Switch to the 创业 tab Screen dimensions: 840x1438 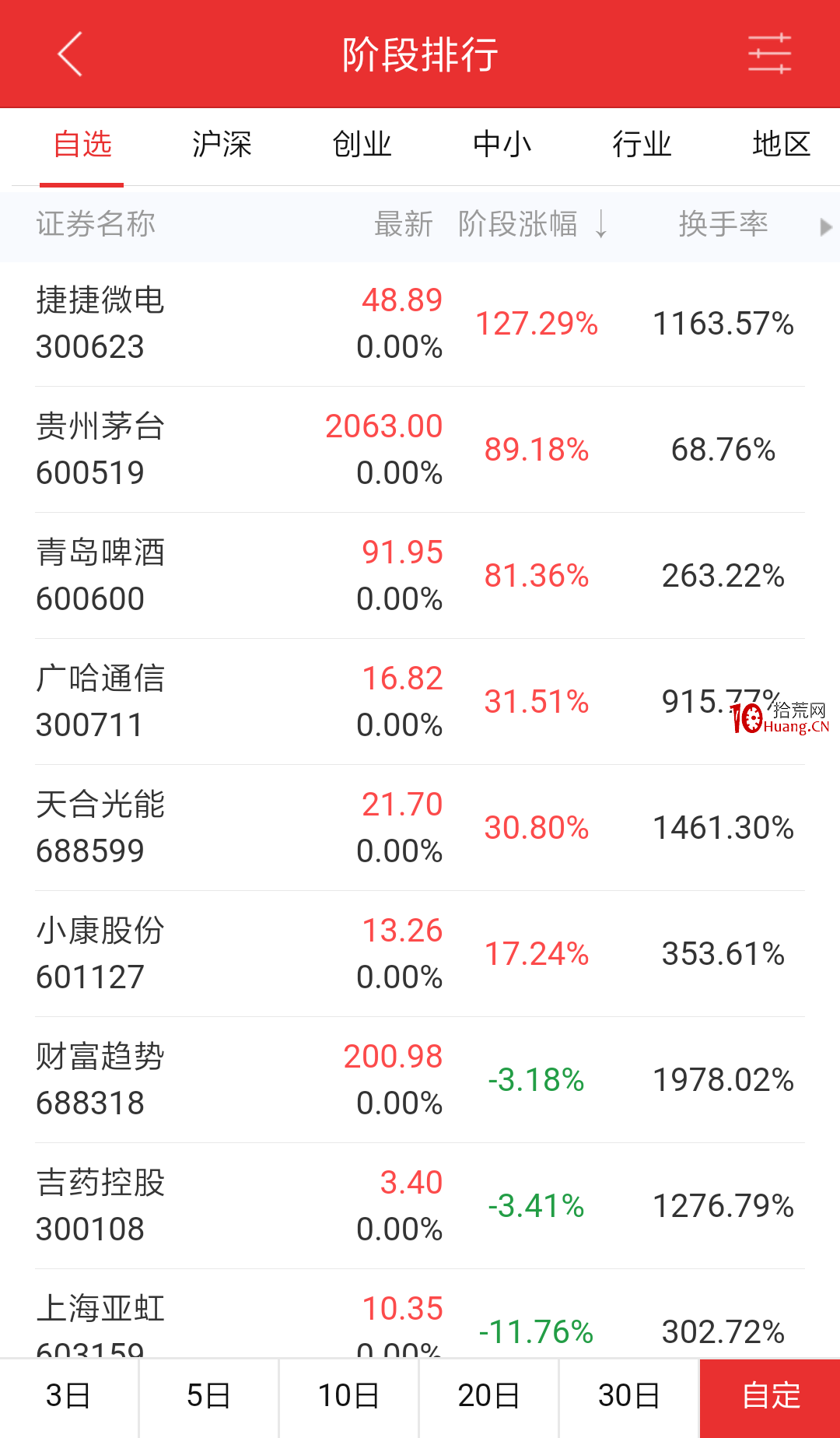point(362,145)
